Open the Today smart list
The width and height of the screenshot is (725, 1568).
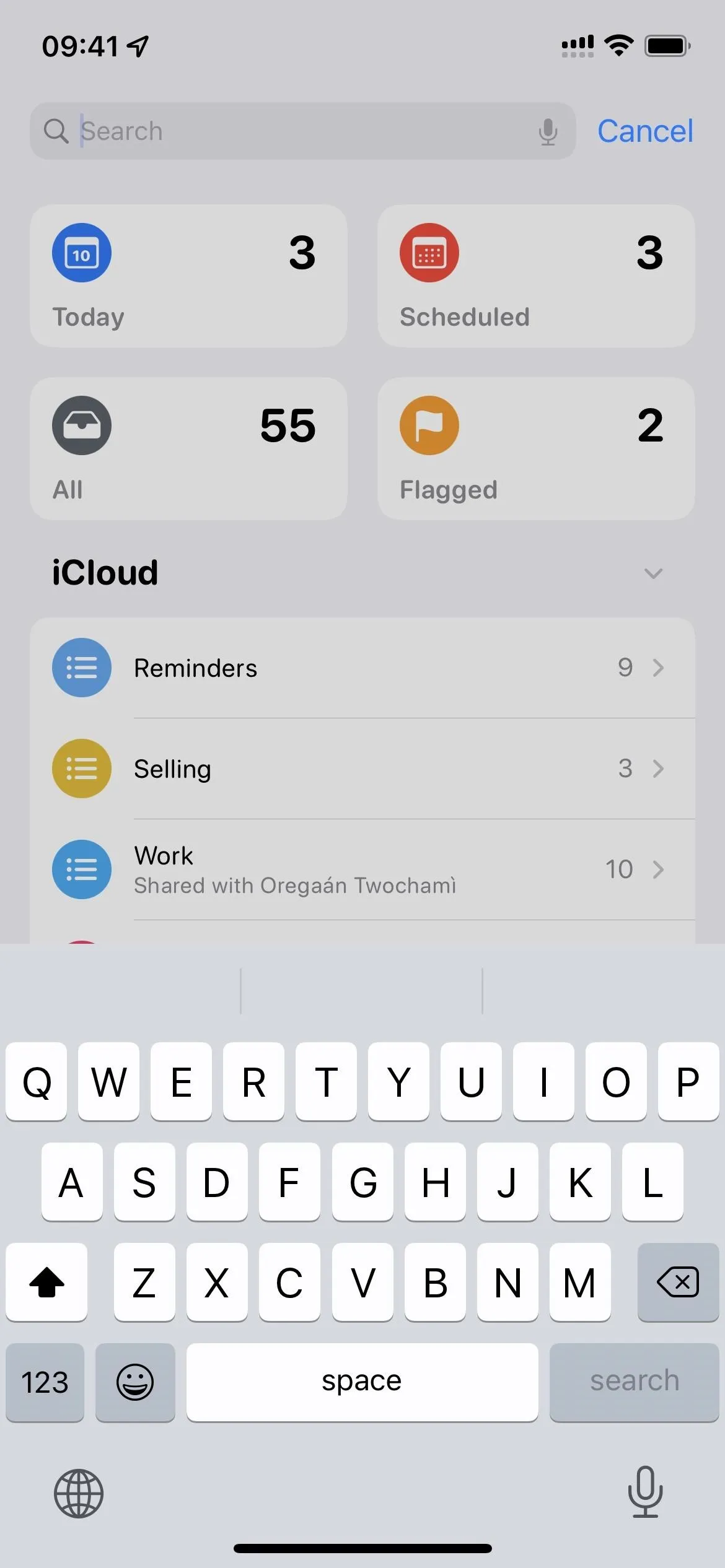tap(188, 276)
